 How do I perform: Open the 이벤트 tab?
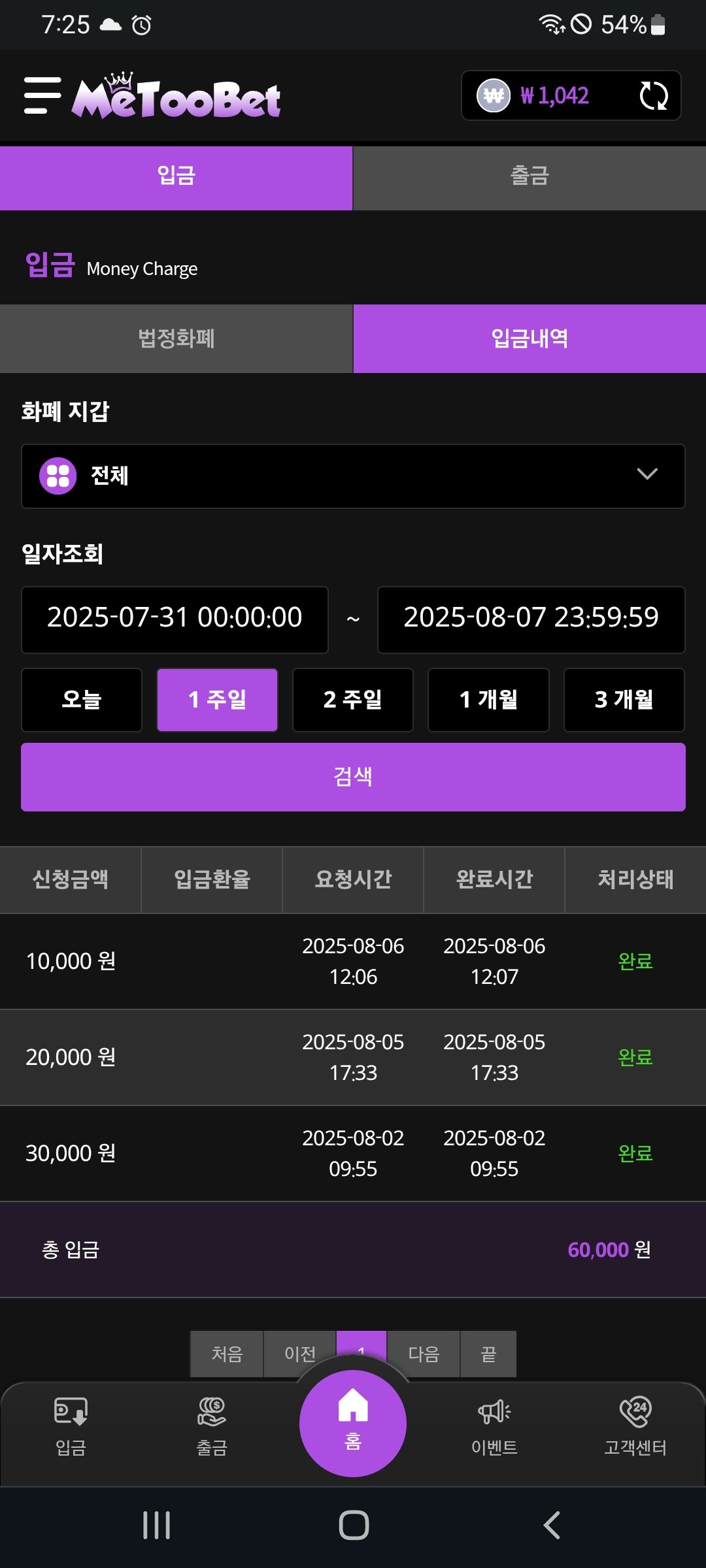494,1428
